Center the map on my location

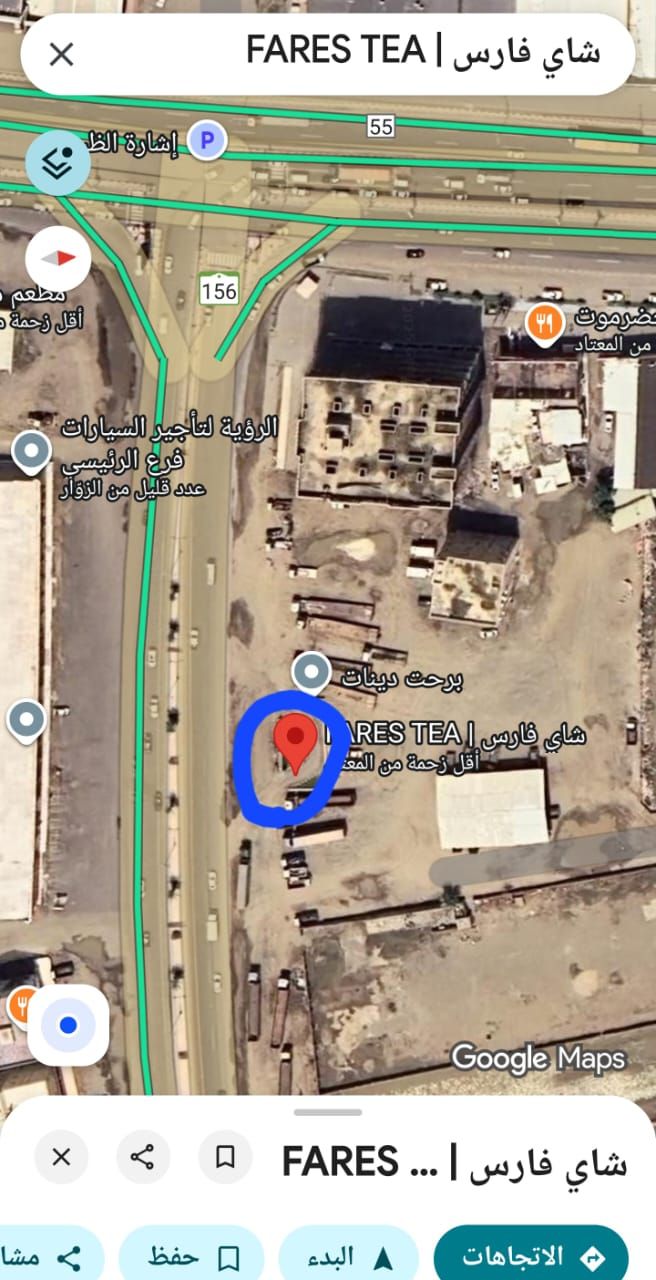pyautogui.click(x=68, y=1025)
